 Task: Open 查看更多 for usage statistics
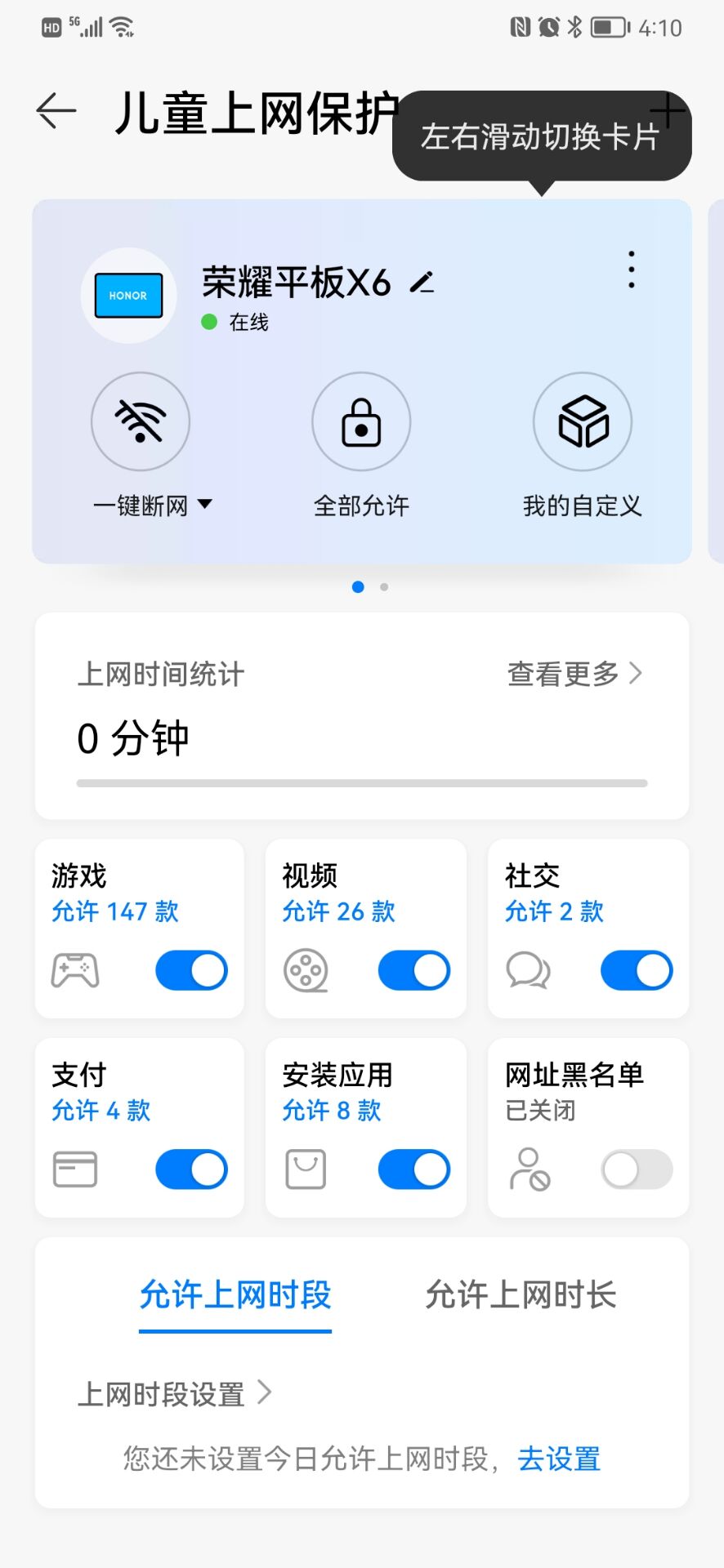[x=574, y=674]
